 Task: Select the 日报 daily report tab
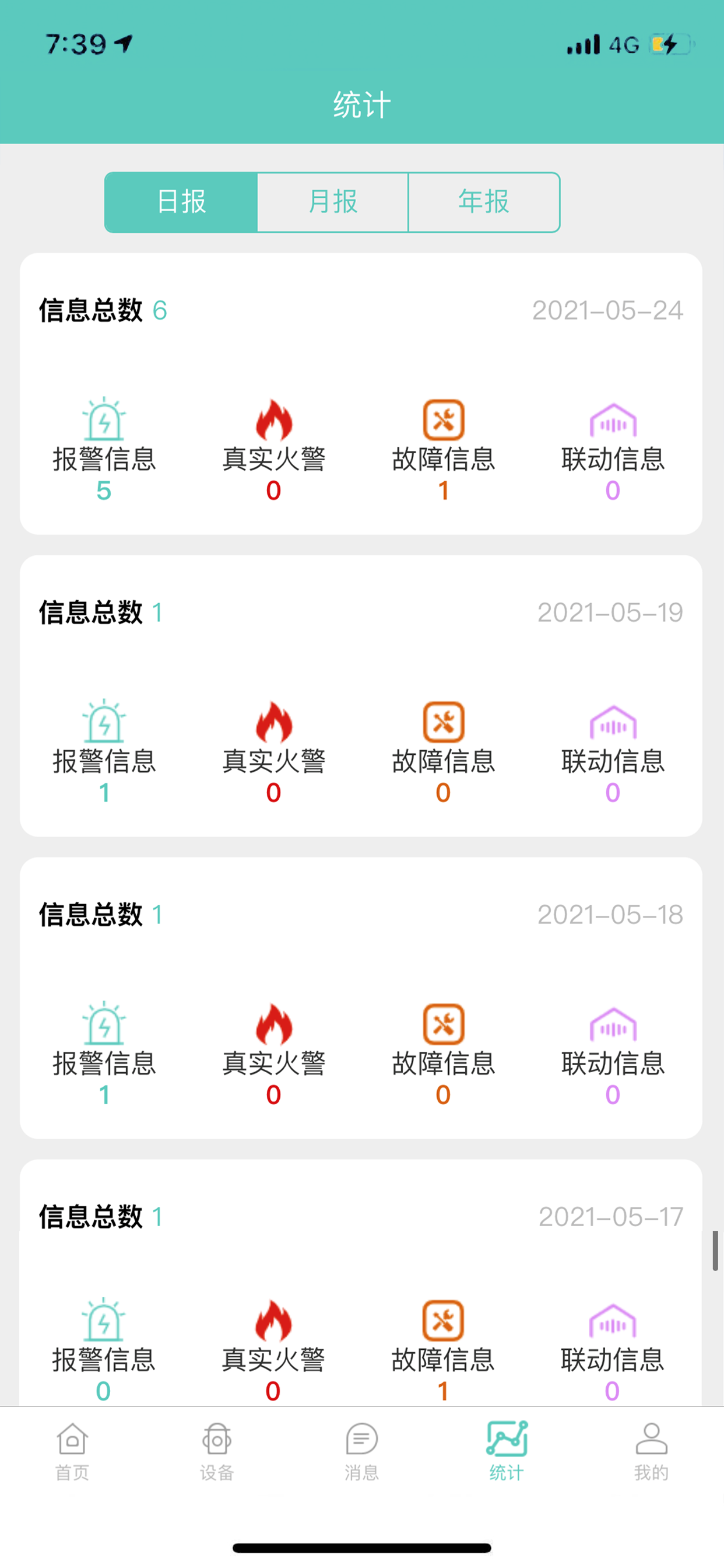(x=181, y=202)
